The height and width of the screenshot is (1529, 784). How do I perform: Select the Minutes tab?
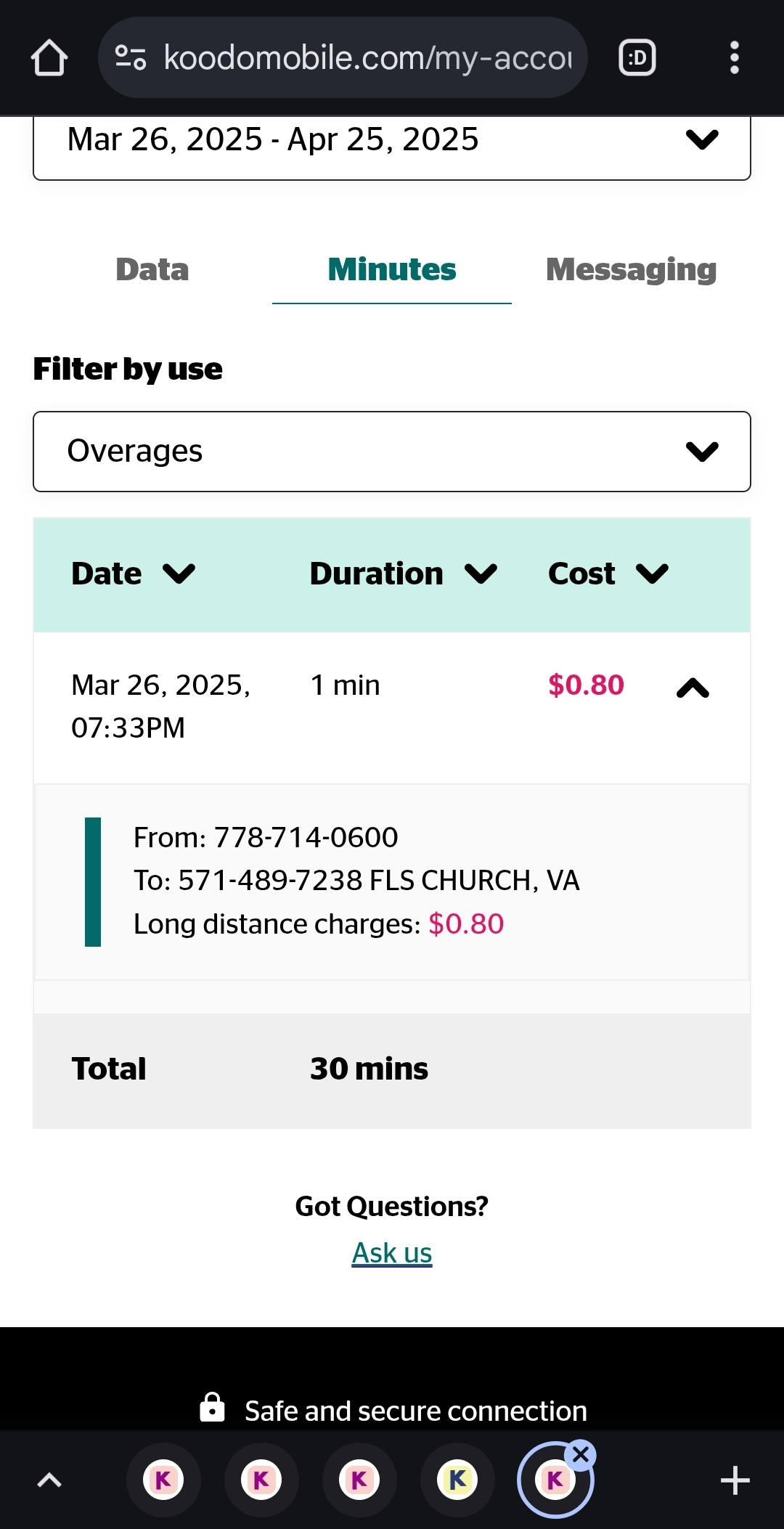392,269
